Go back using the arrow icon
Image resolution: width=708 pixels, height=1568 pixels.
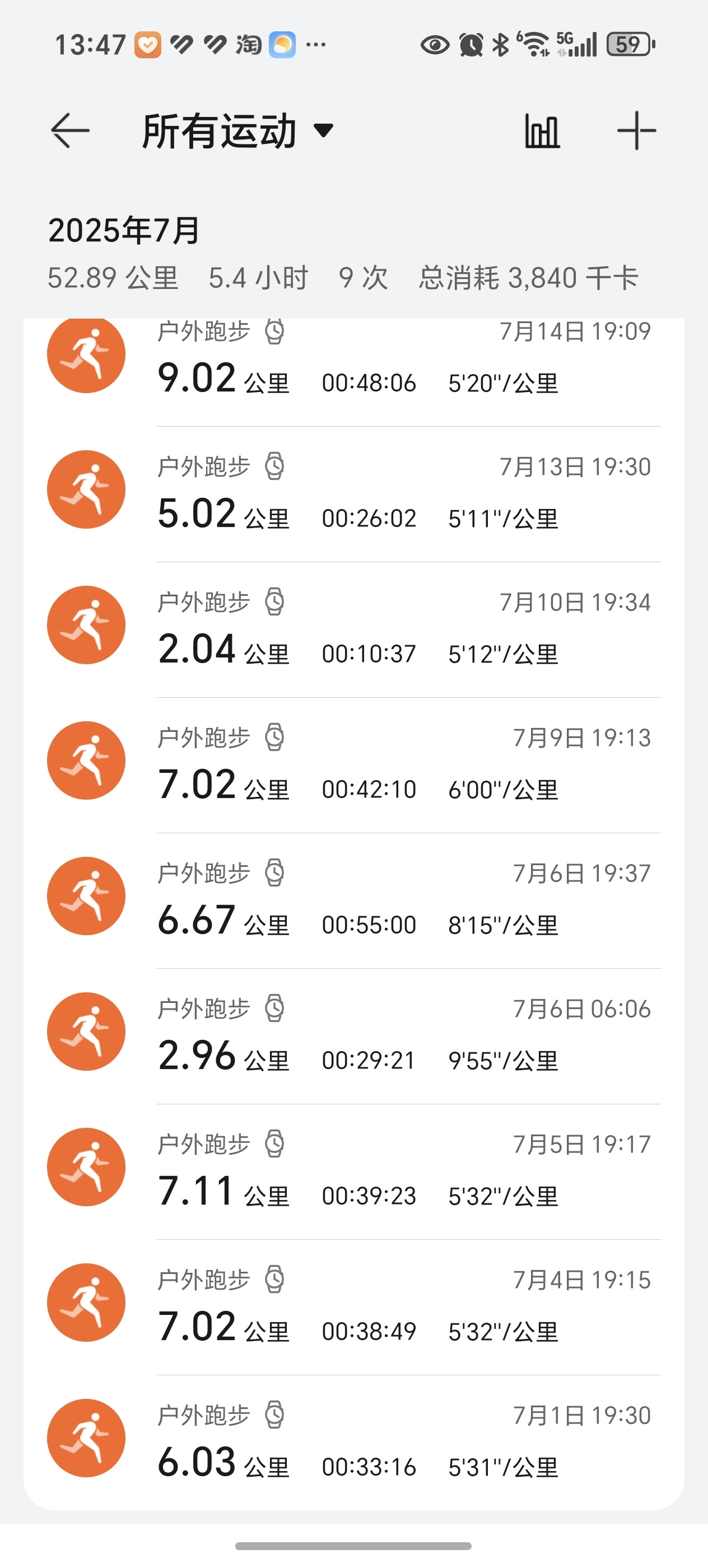(70, 130)
